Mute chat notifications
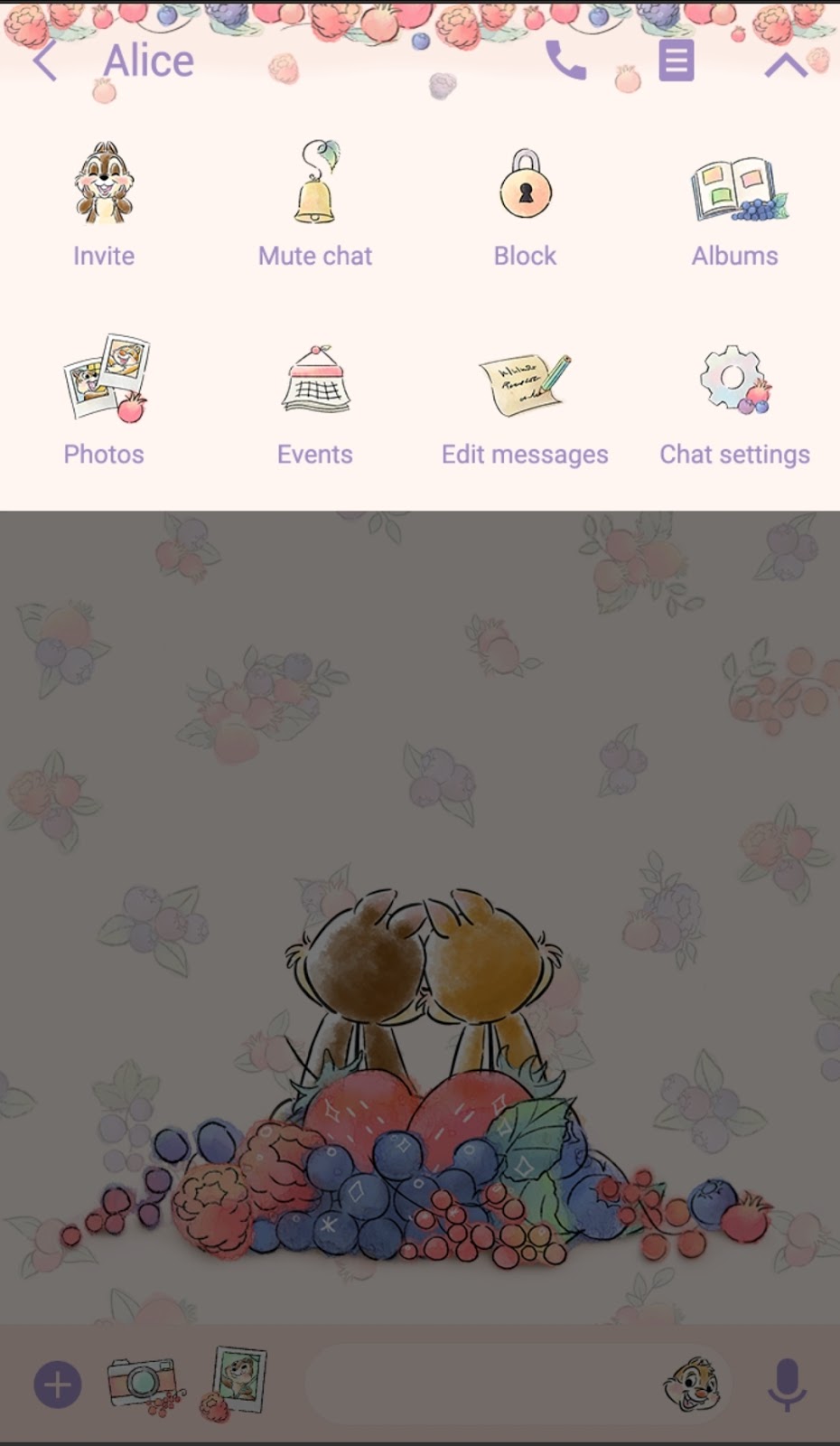This screenshot has height=1446, width=840. 314,205
